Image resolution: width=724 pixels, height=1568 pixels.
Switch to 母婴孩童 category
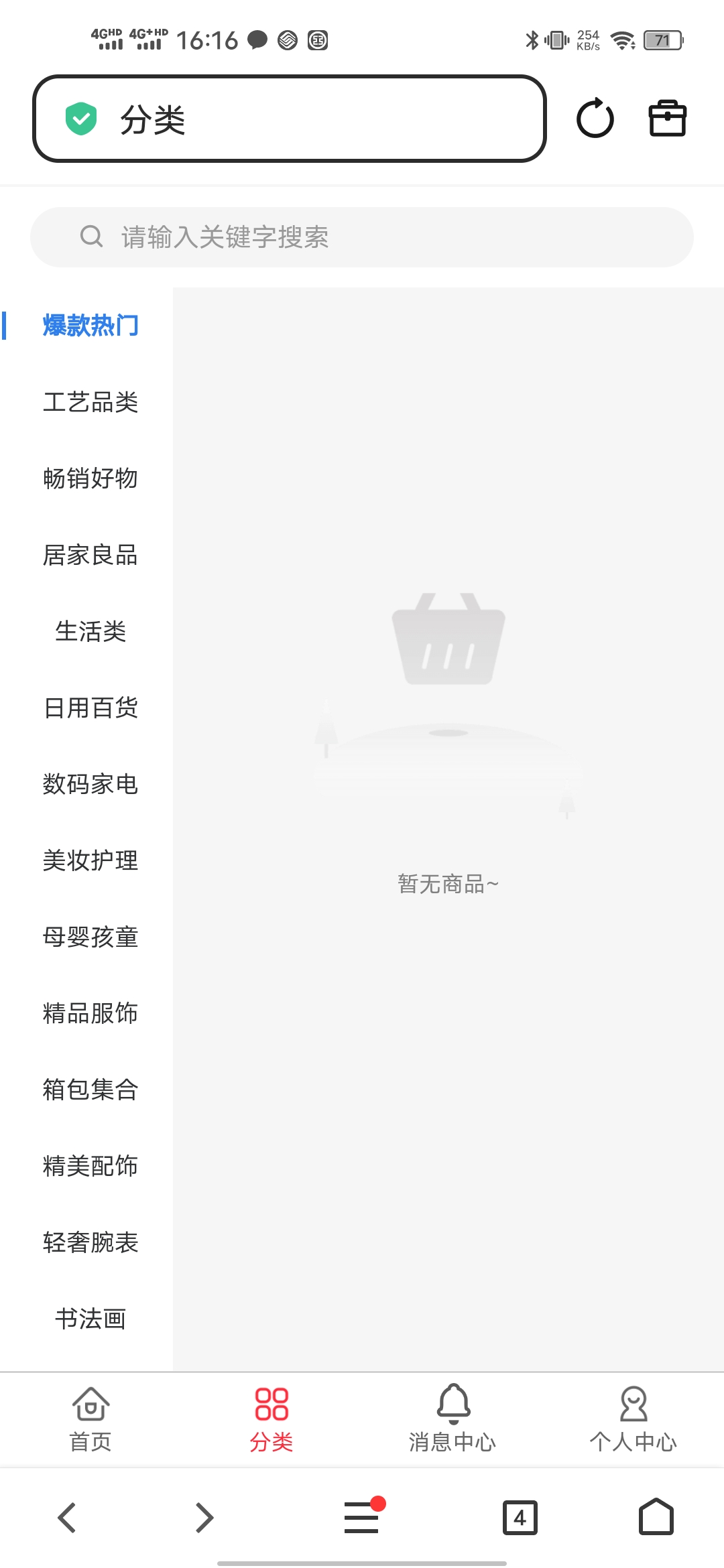click(x=90, y=937)
